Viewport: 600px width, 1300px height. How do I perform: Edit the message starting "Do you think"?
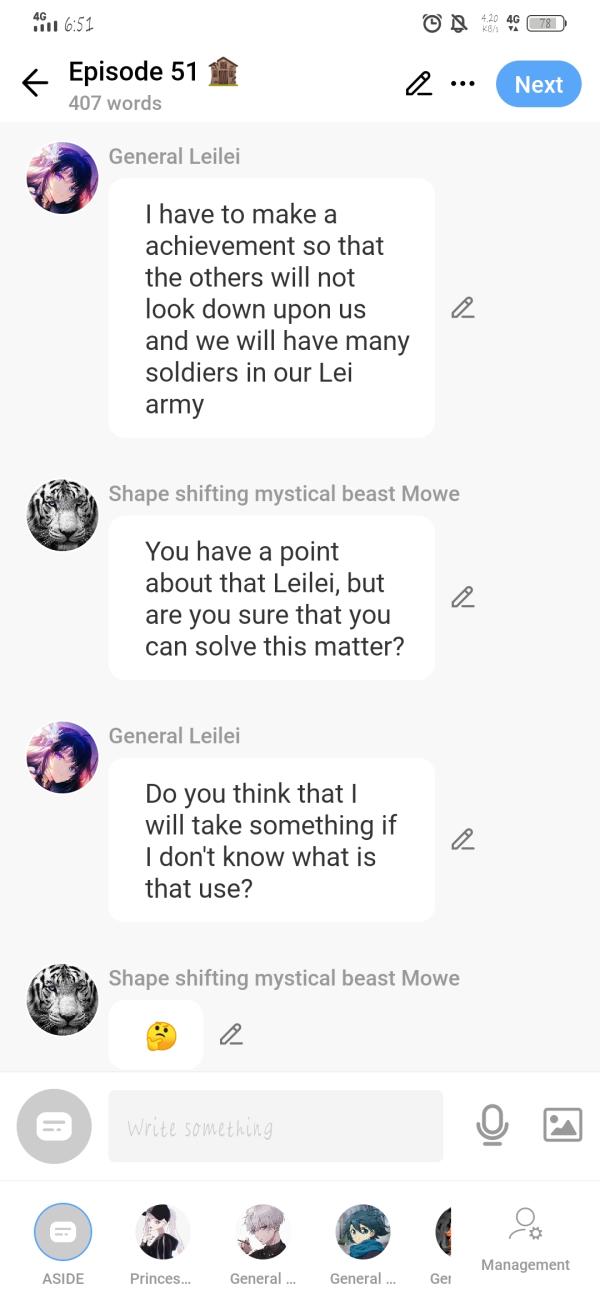462,839
